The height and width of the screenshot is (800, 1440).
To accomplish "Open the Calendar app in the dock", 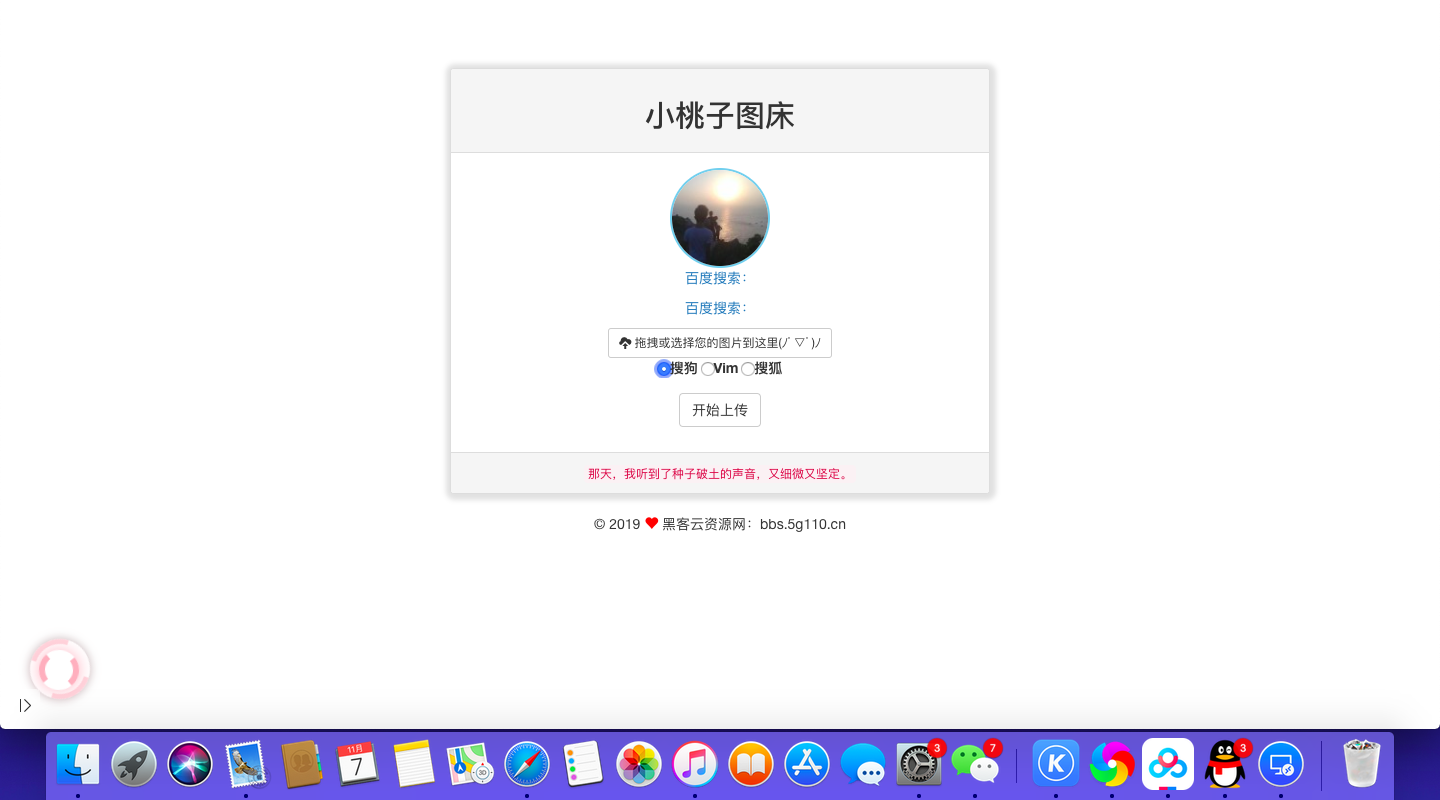I will 357,765.
